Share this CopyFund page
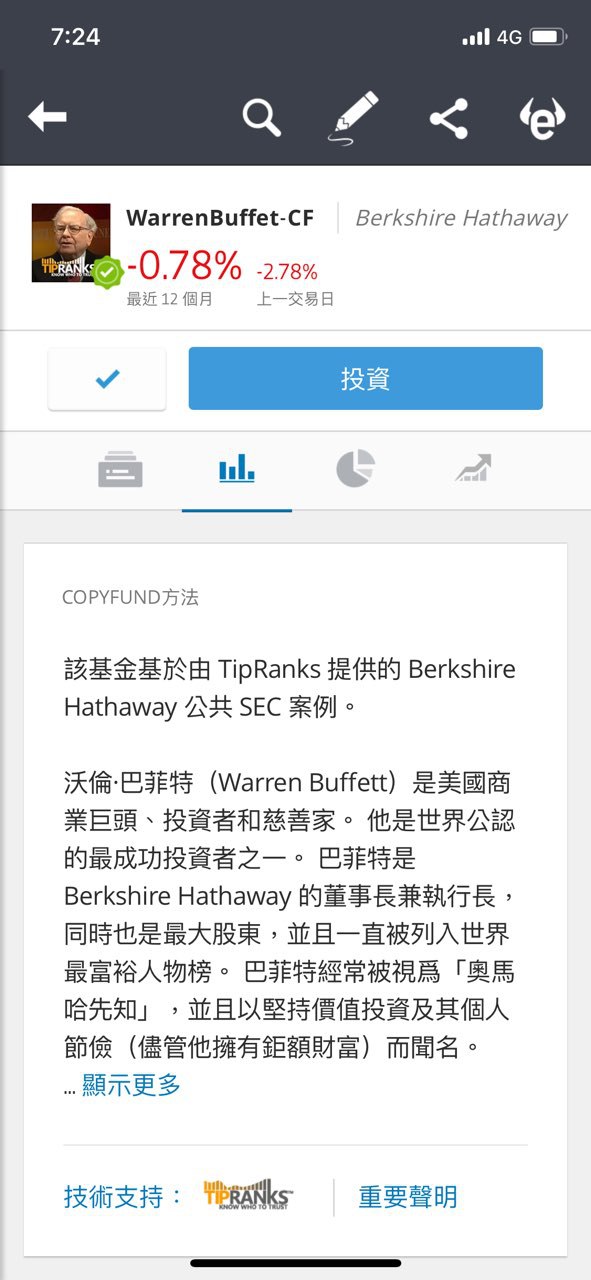591x1280 pixels. click(x=449, y=119)
